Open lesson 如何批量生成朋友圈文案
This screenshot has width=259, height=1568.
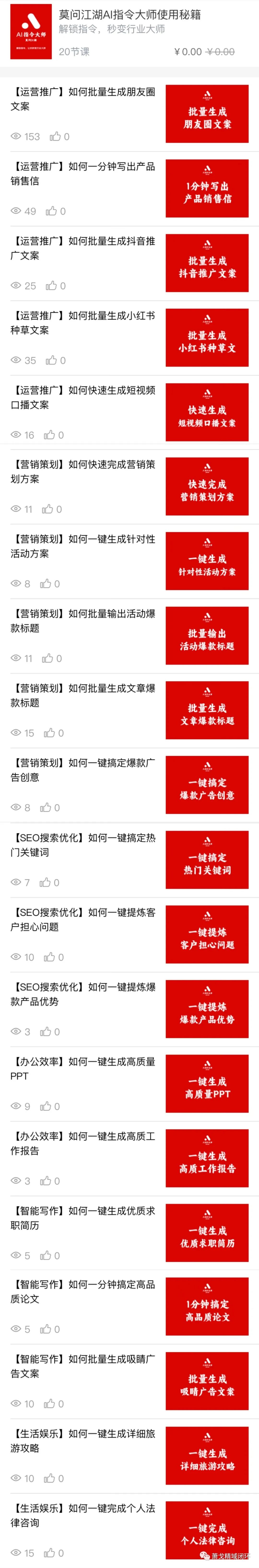pyautogui.click(x=82, y=99)
